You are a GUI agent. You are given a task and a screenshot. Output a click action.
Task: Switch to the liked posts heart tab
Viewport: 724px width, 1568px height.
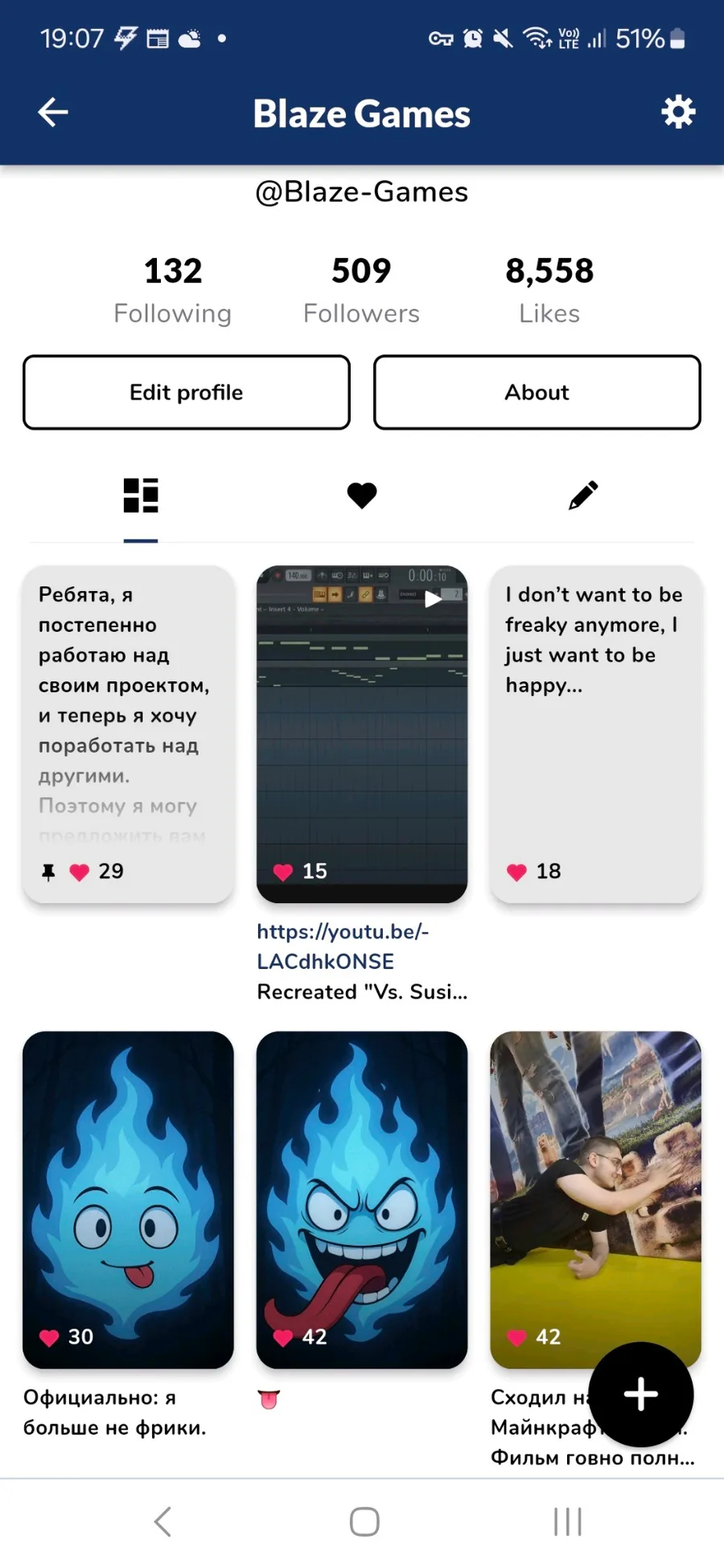(362, 495)
